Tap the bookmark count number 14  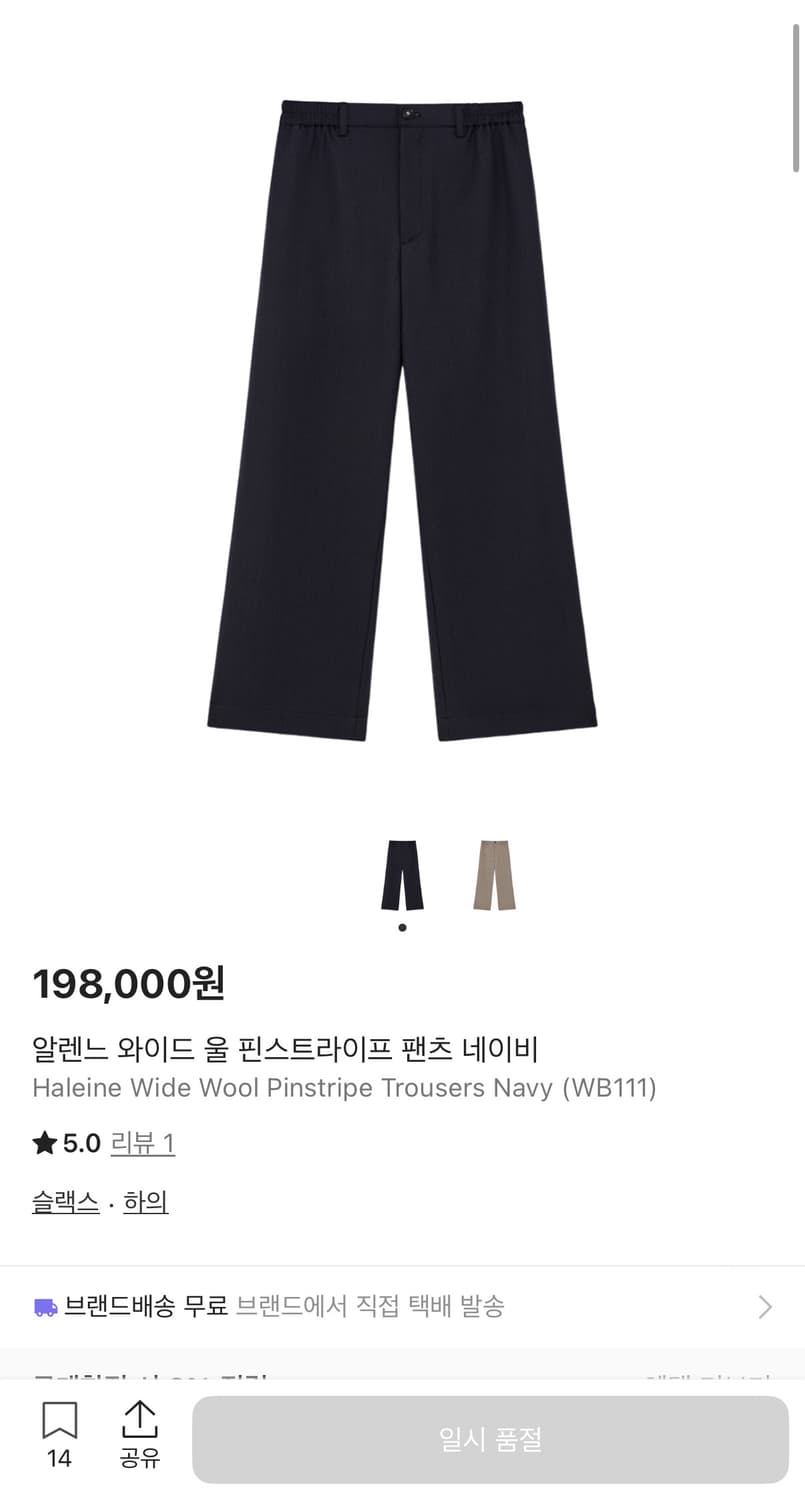point(57,1459)
